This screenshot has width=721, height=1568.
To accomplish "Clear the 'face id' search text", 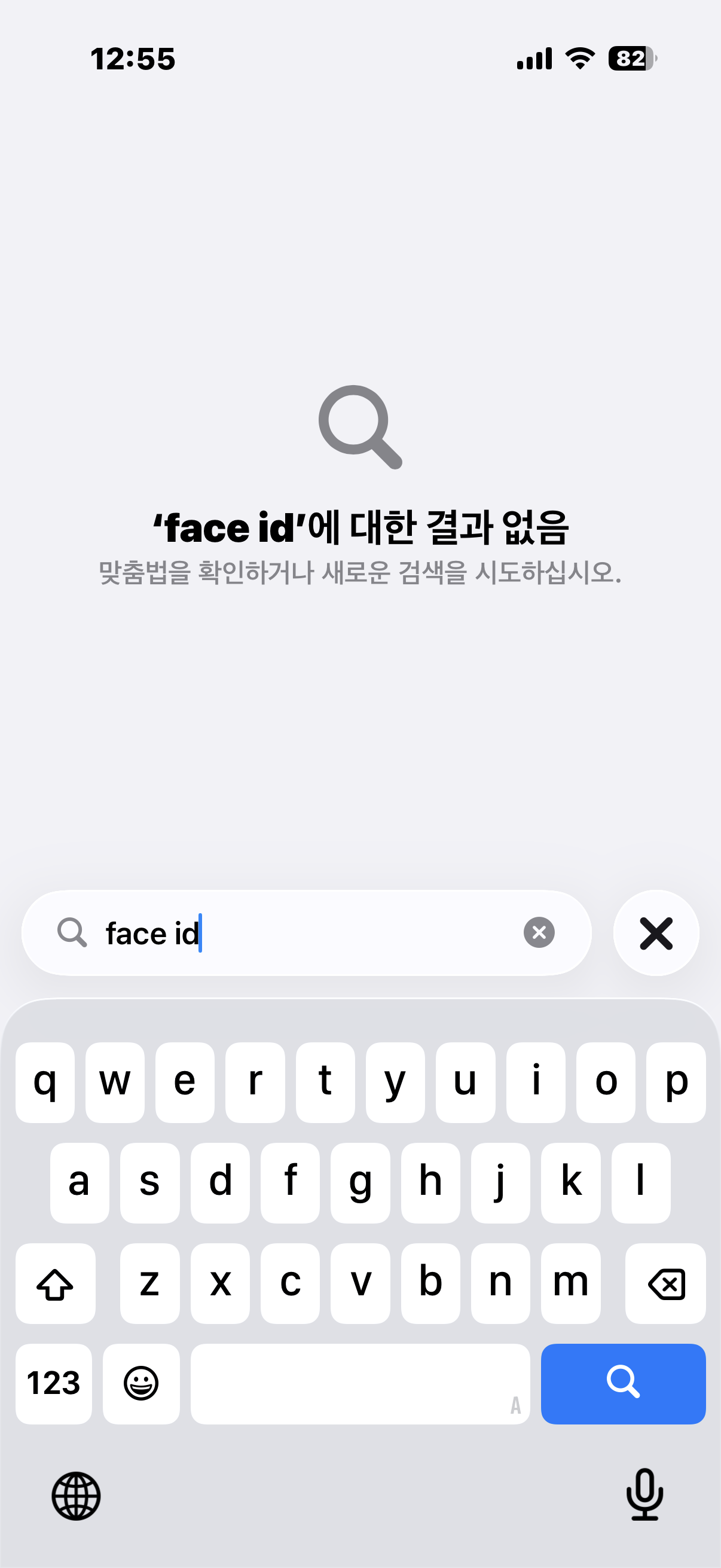I will click(x=539, y=932).
